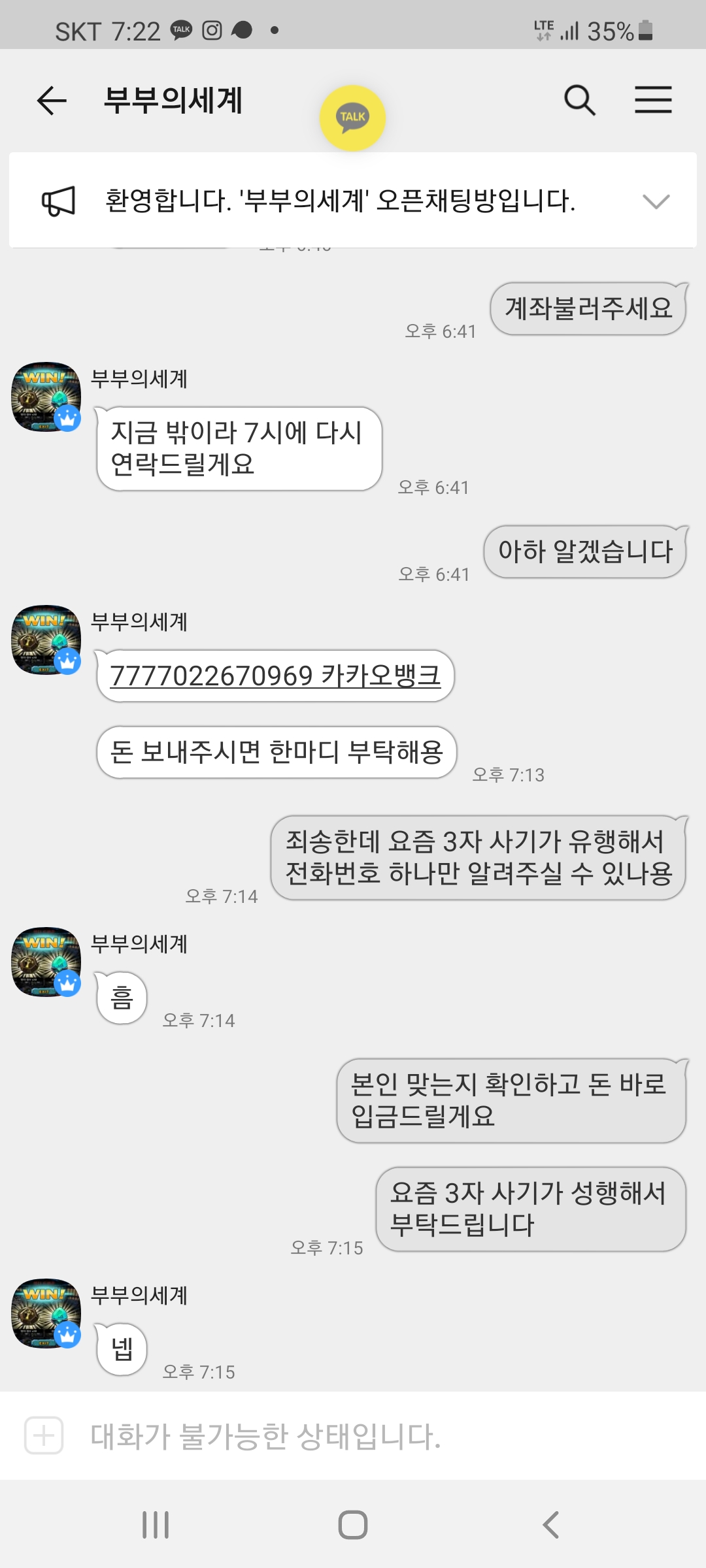Screen dimensions: 706x1568
Task: Open 부부의세계 profile picture above 지금 밖이라 message
Action: click(46, 397)
